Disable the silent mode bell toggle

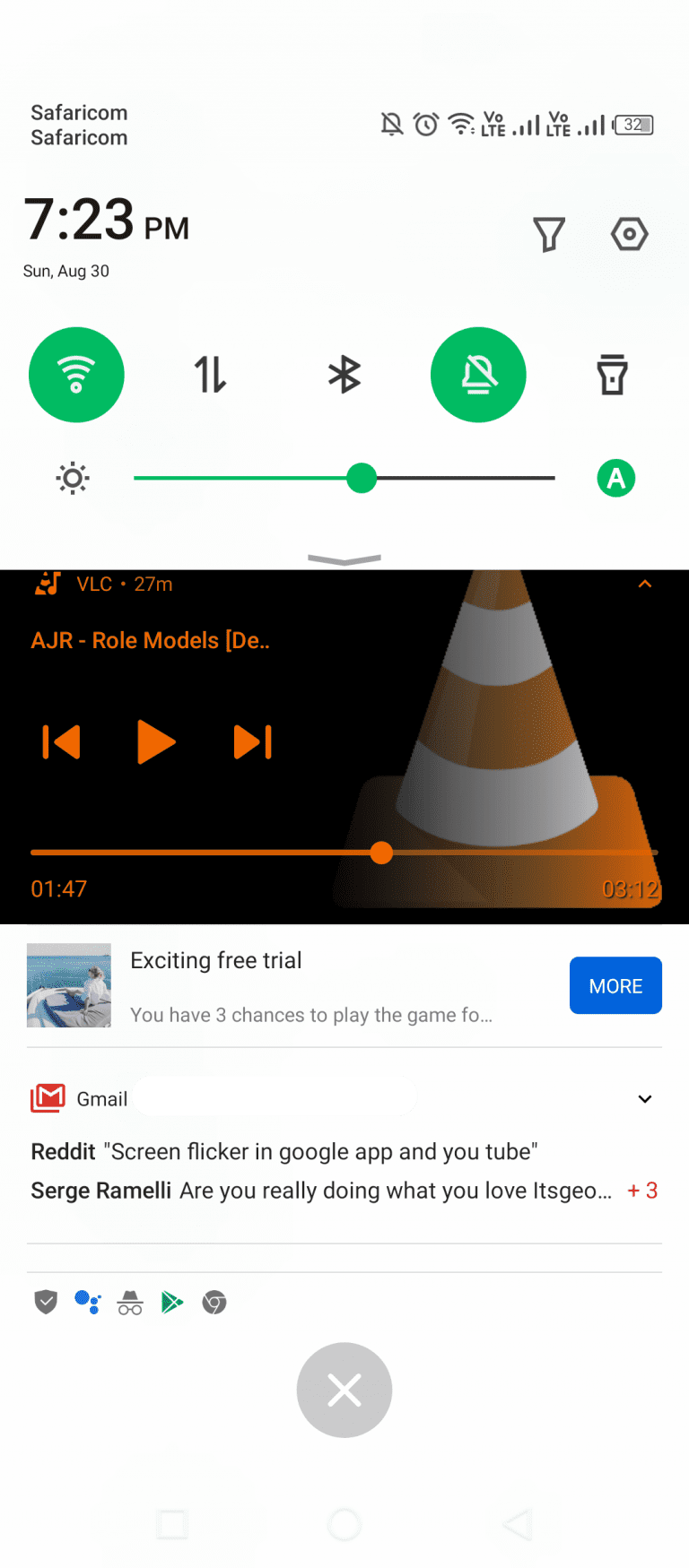(478, 375)
